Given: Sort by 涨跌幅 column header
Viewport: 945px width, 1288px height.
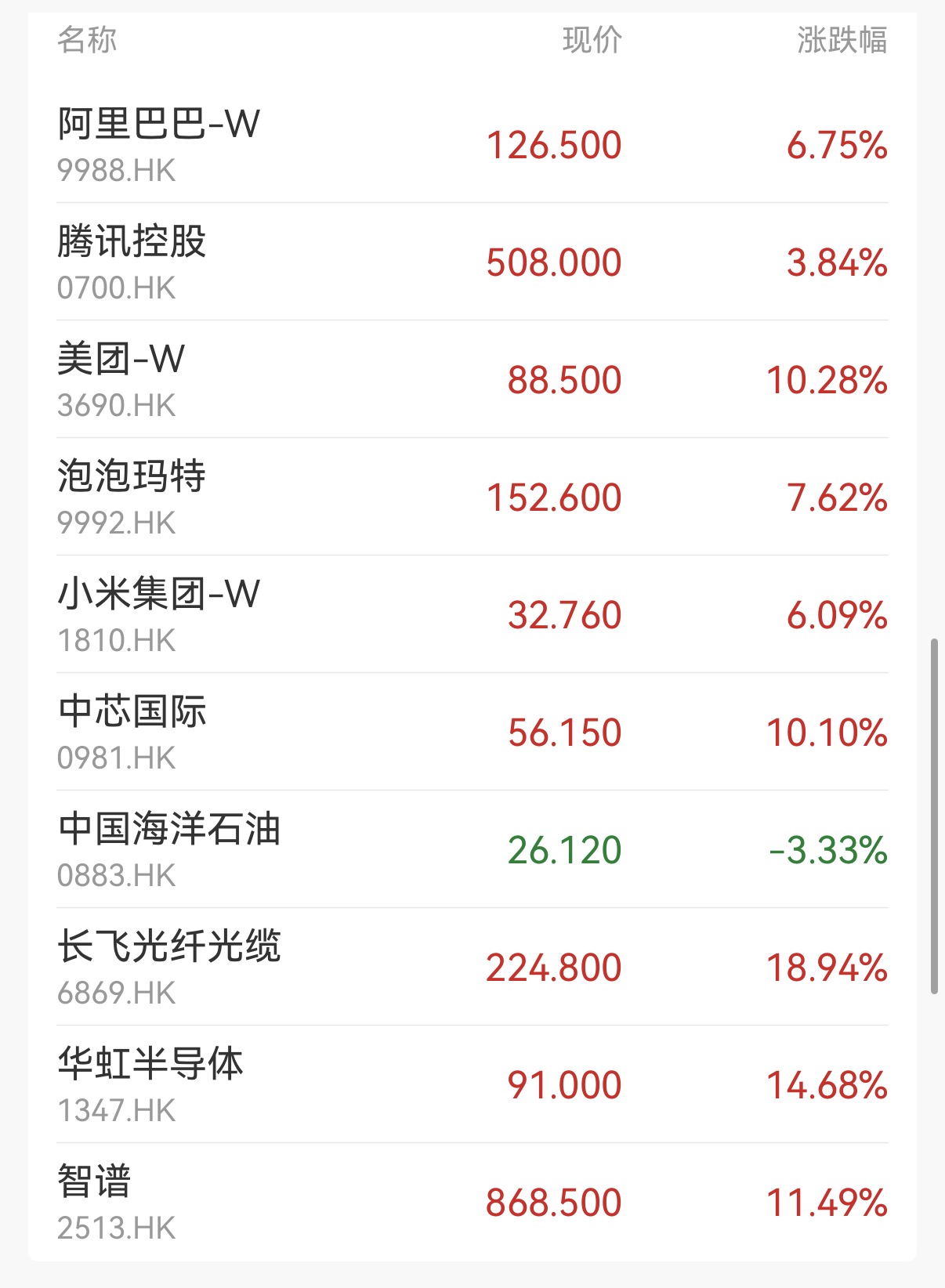Looking at the screenshot, I should click(842, 42).
